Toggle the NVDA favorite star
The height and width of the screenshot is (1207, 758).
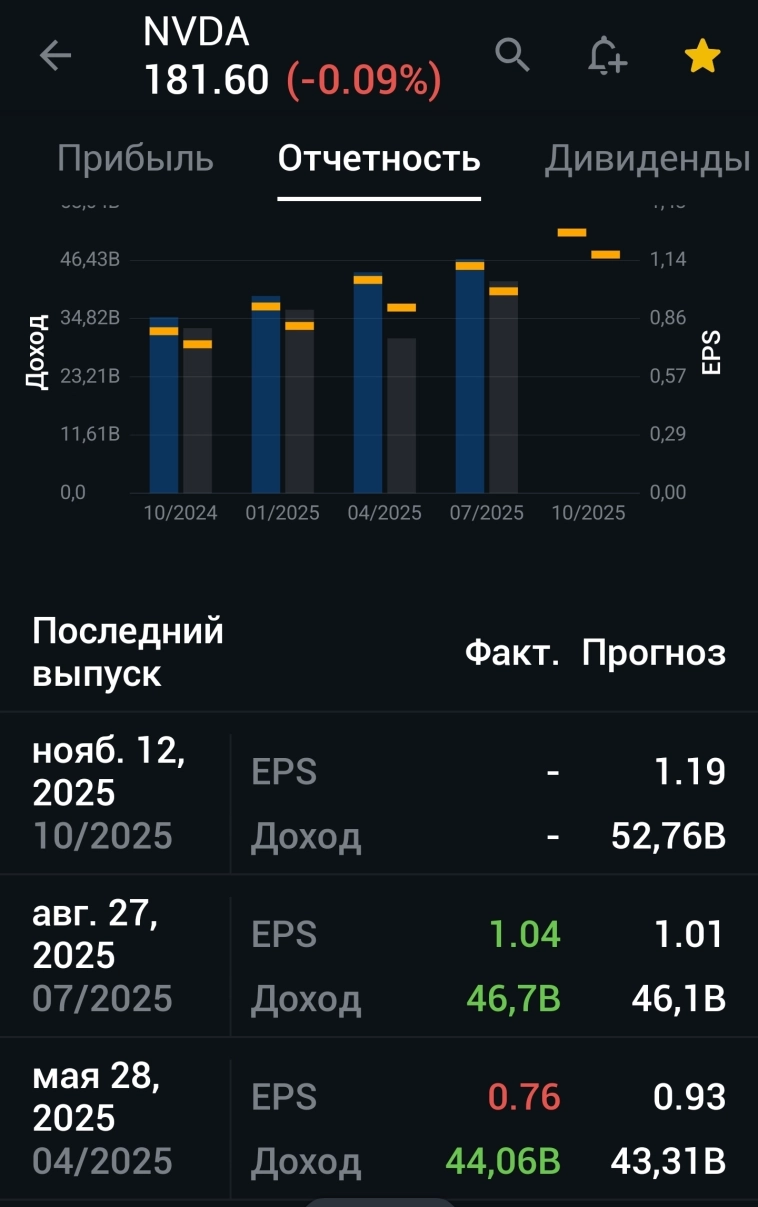702,57
